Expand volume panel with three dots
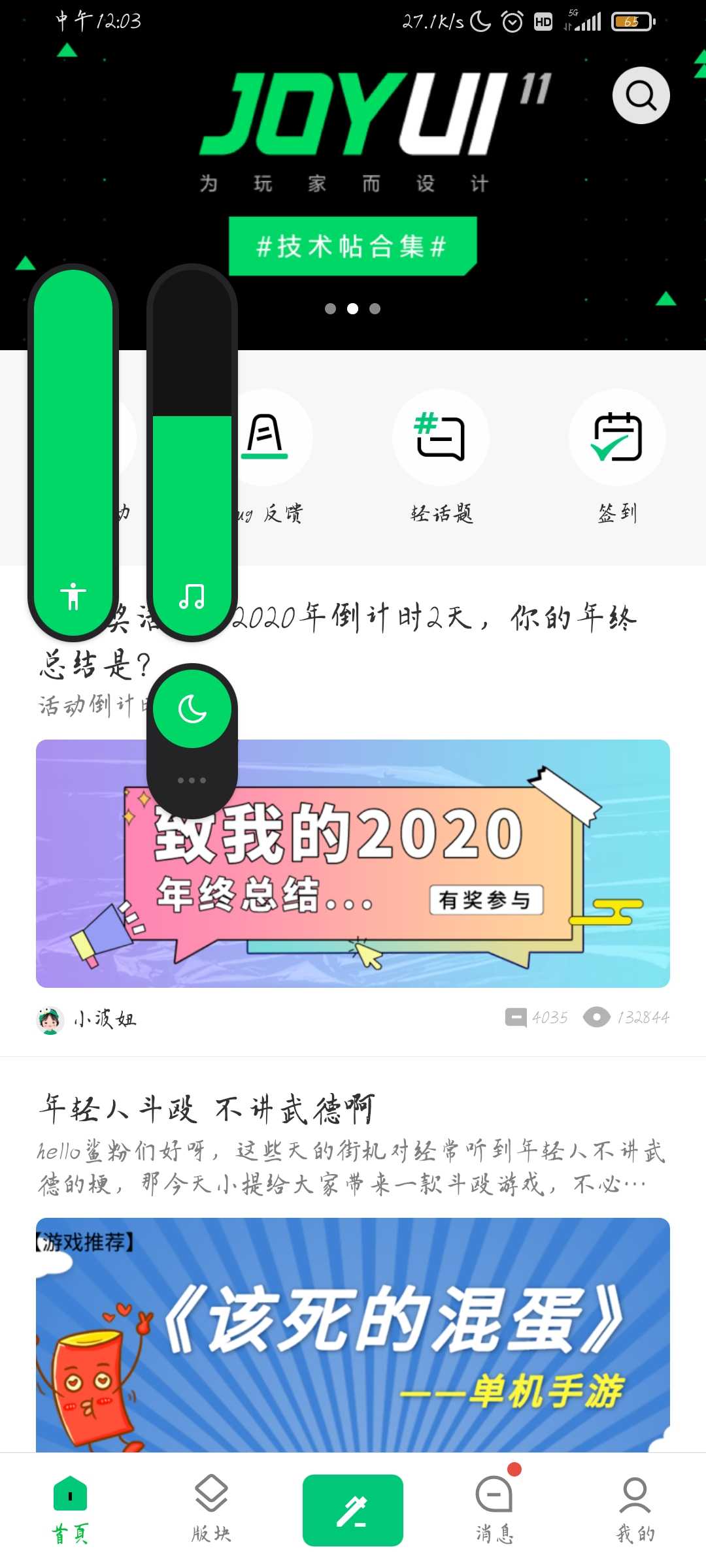Viewport: 706px width, 1568px height. pyautogui.click(x=192, y=781)
